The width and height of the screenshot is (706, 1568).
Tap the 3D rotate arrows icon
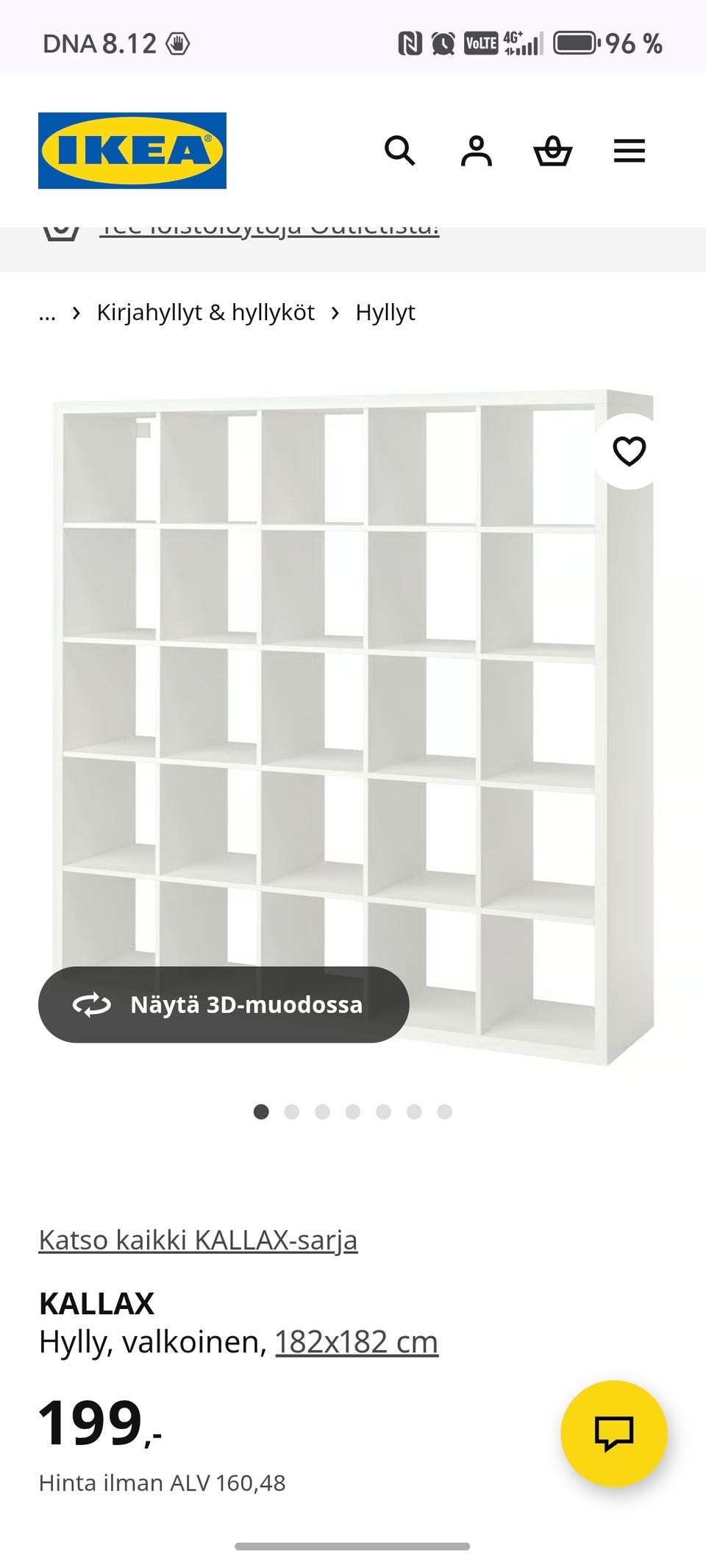click(x=93, y=1004)
